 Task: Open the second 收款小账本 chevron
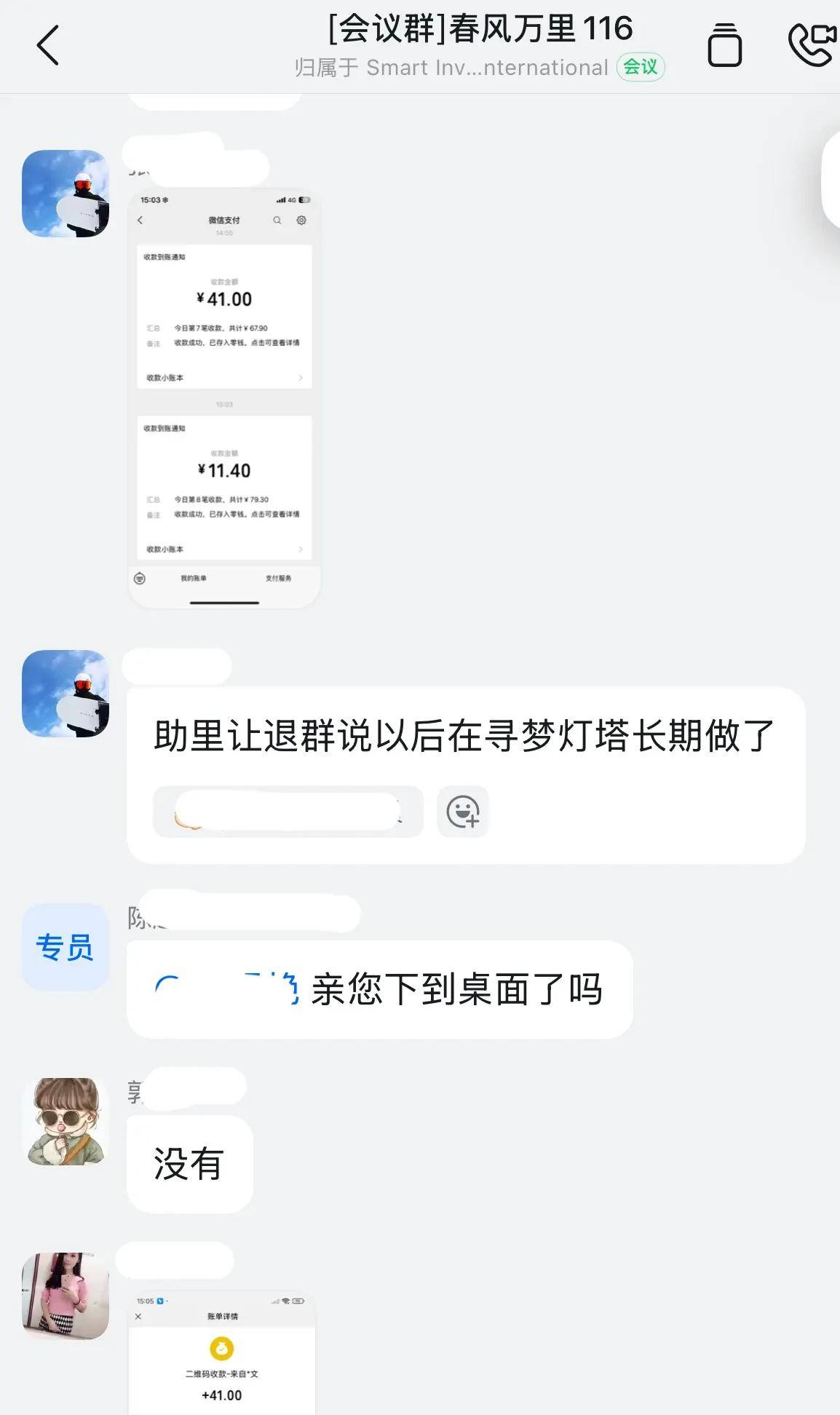[300, 550]
